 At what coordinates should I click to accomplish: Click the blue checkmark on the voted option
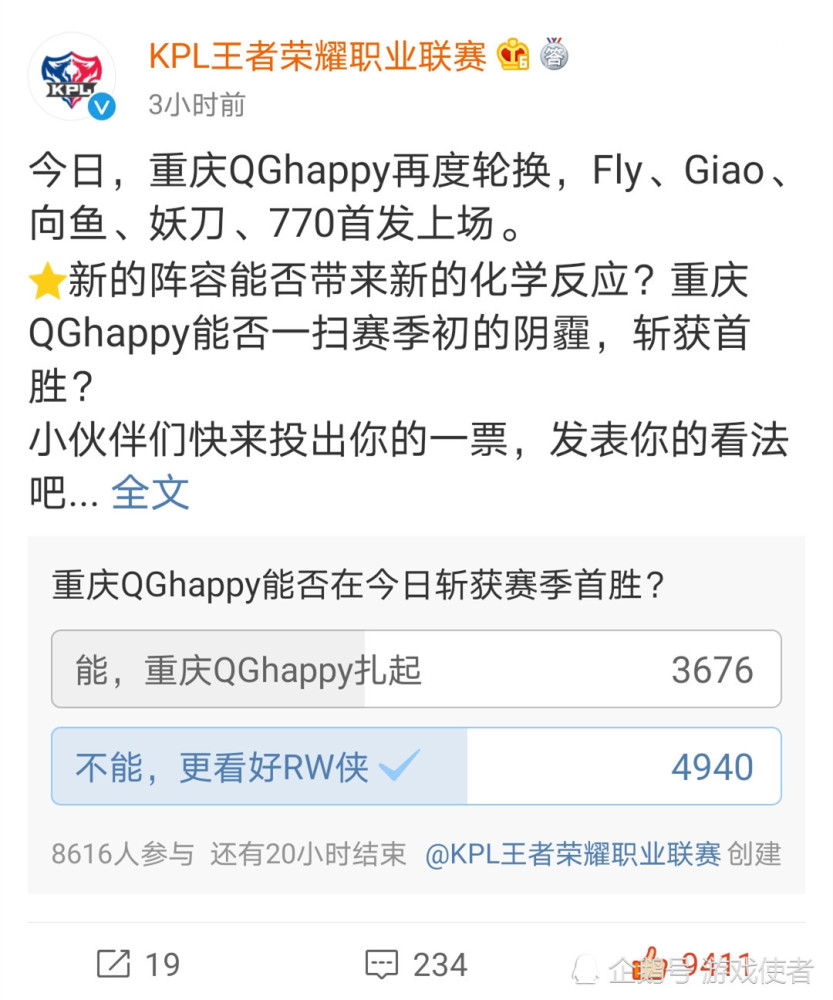tap(399, 763)
